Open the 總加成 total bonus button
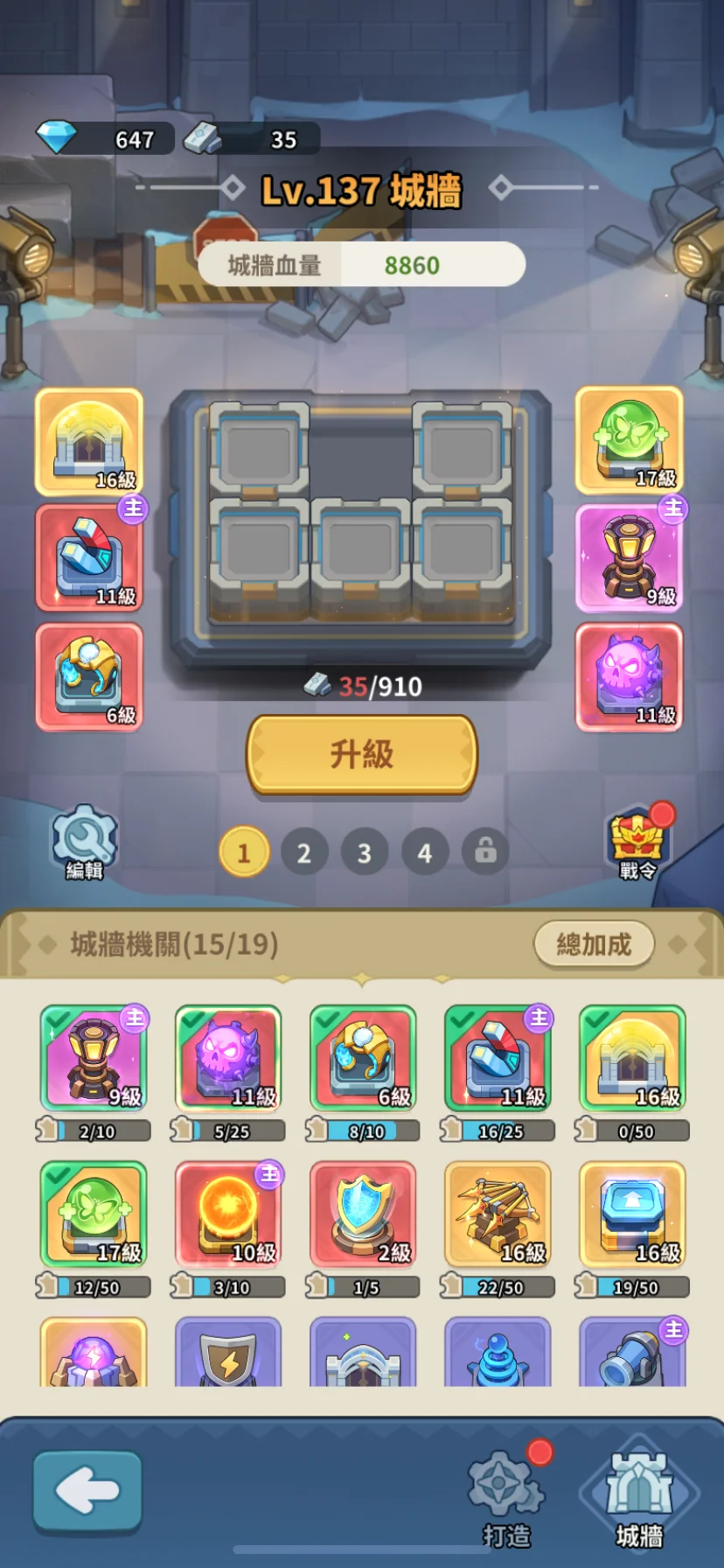 (x=594, y=944)
